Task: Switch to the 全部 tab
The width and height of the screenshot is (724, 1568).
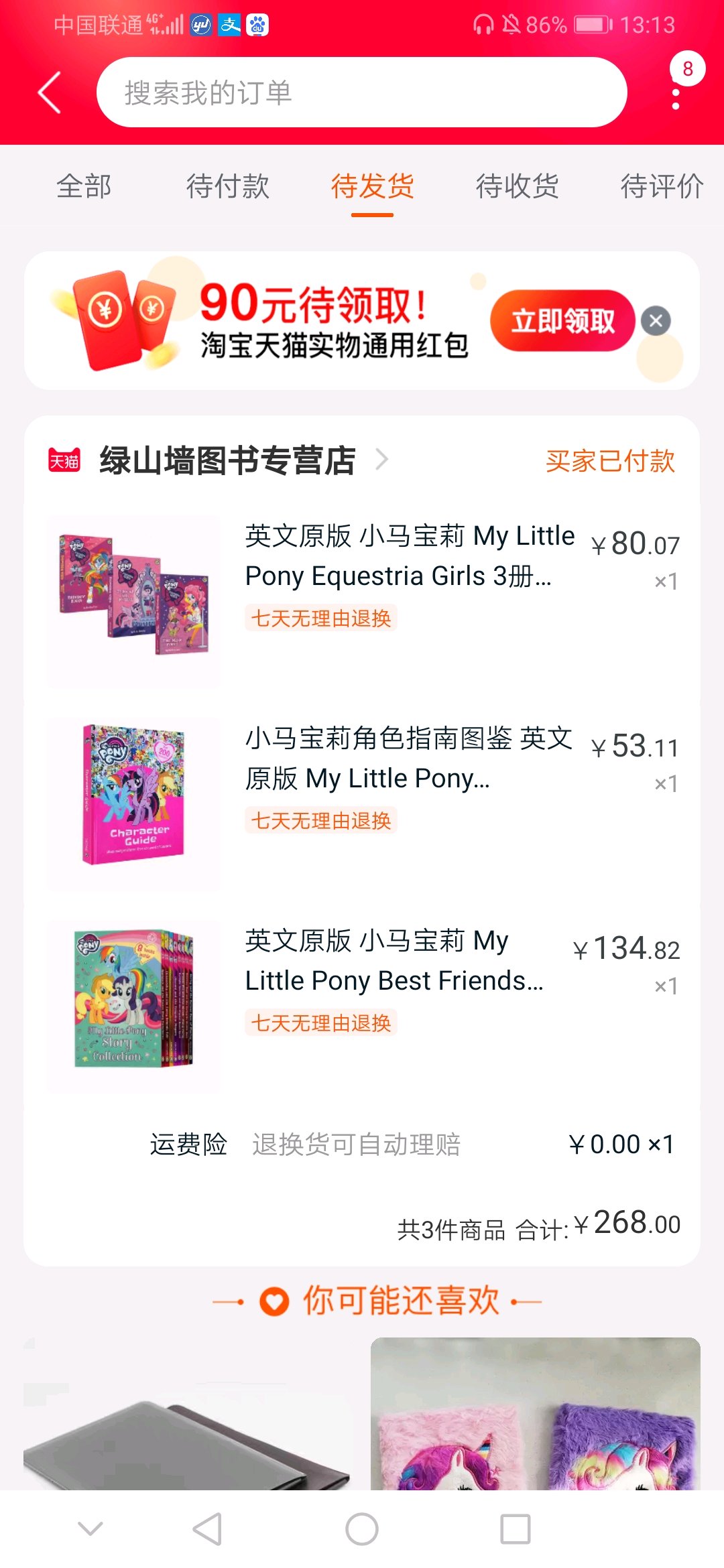Action: (84, 186)
